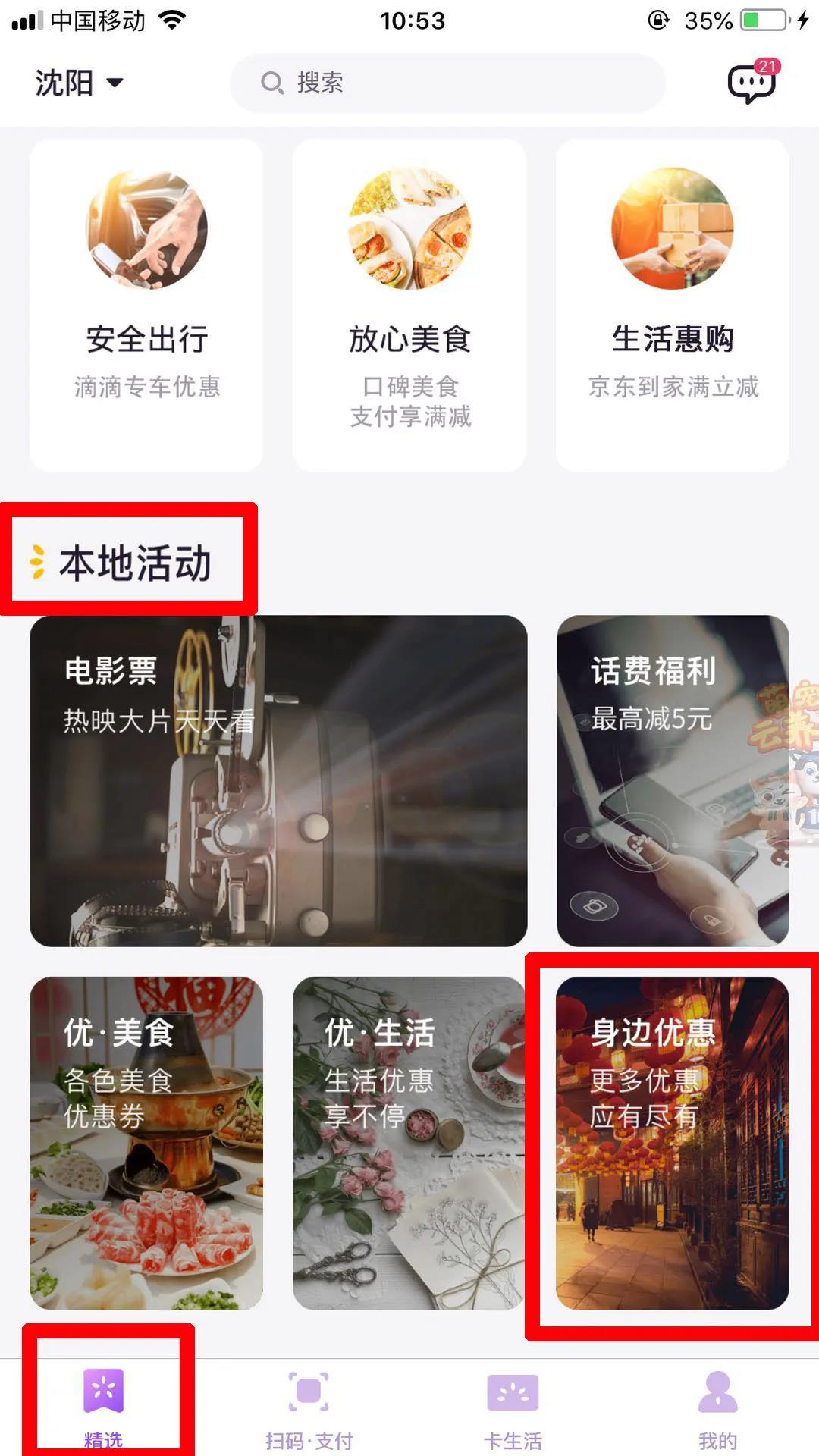Open the 电影票 movie tickets tile

[x=278, y=780]
